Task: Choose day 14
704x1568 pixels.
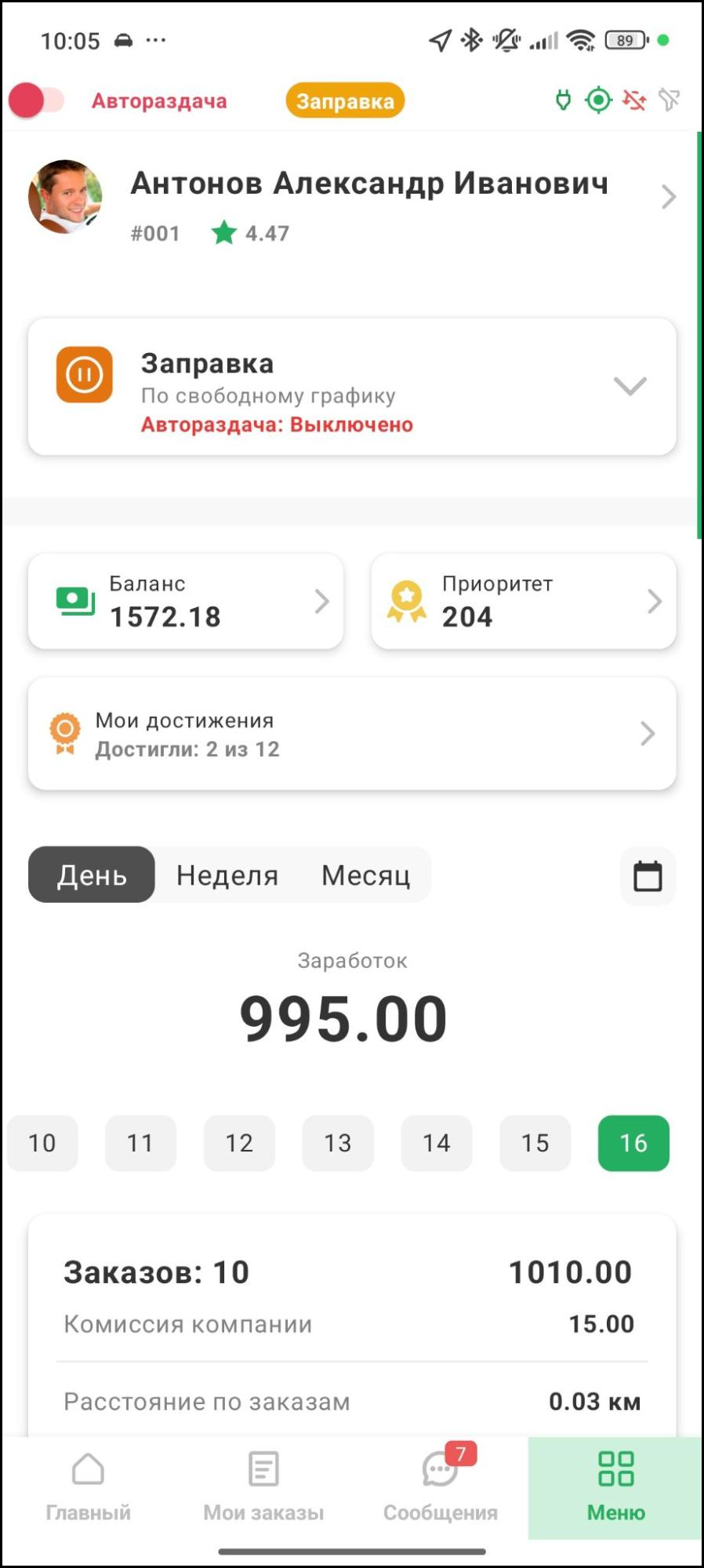Action: point(437,1143)
